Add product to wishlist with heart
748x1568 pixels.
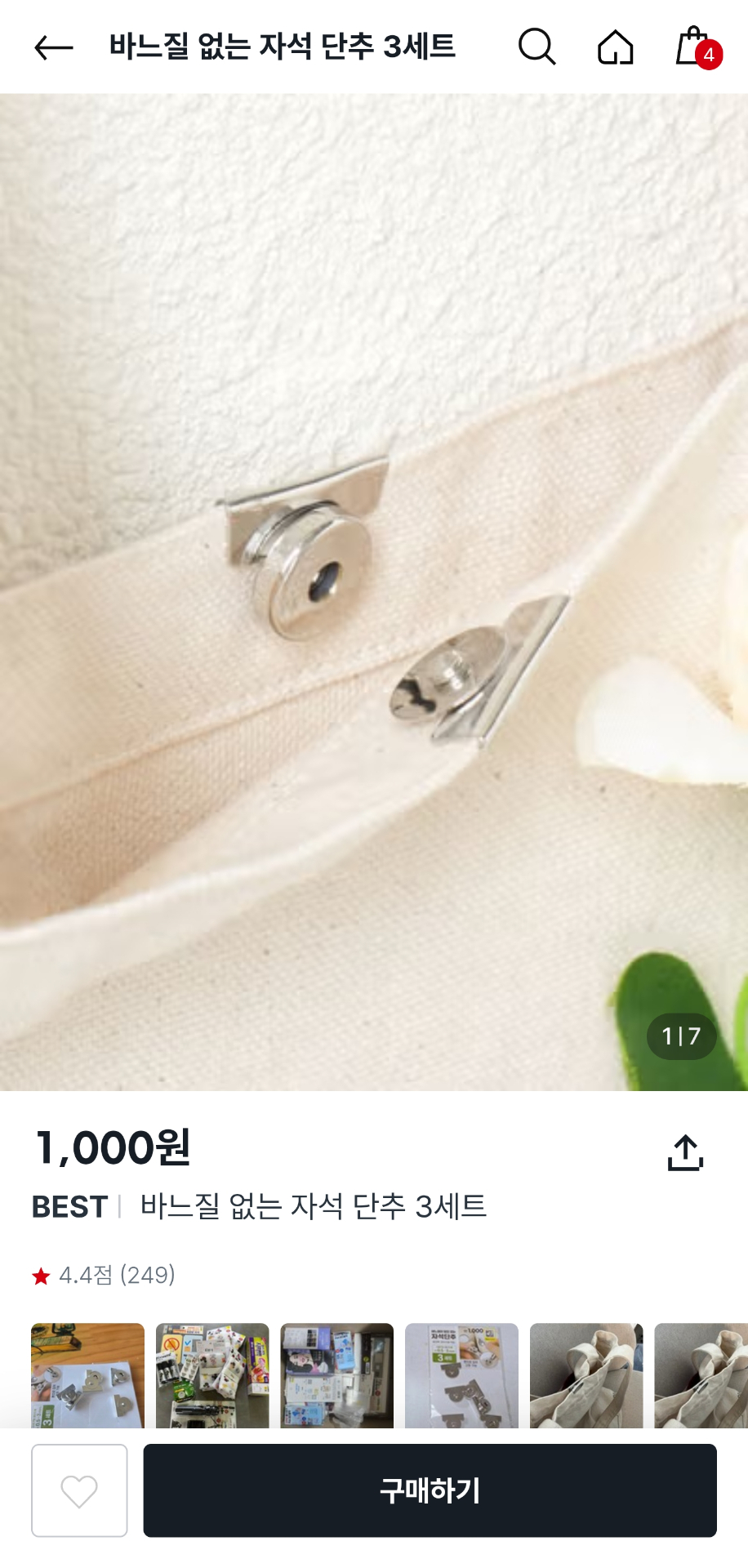(79, 1490)
